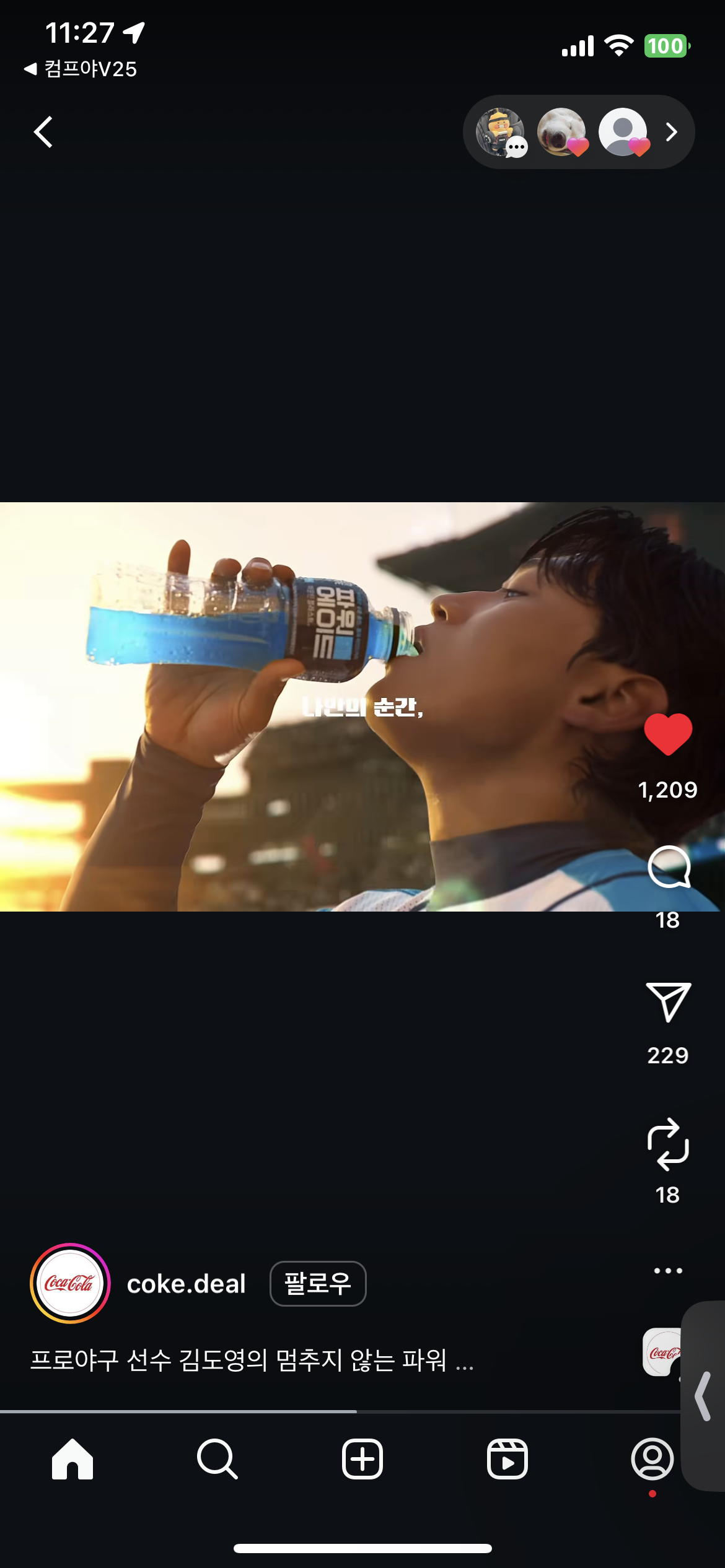
Task: Open the coke.deal username
Action: 186,1284
